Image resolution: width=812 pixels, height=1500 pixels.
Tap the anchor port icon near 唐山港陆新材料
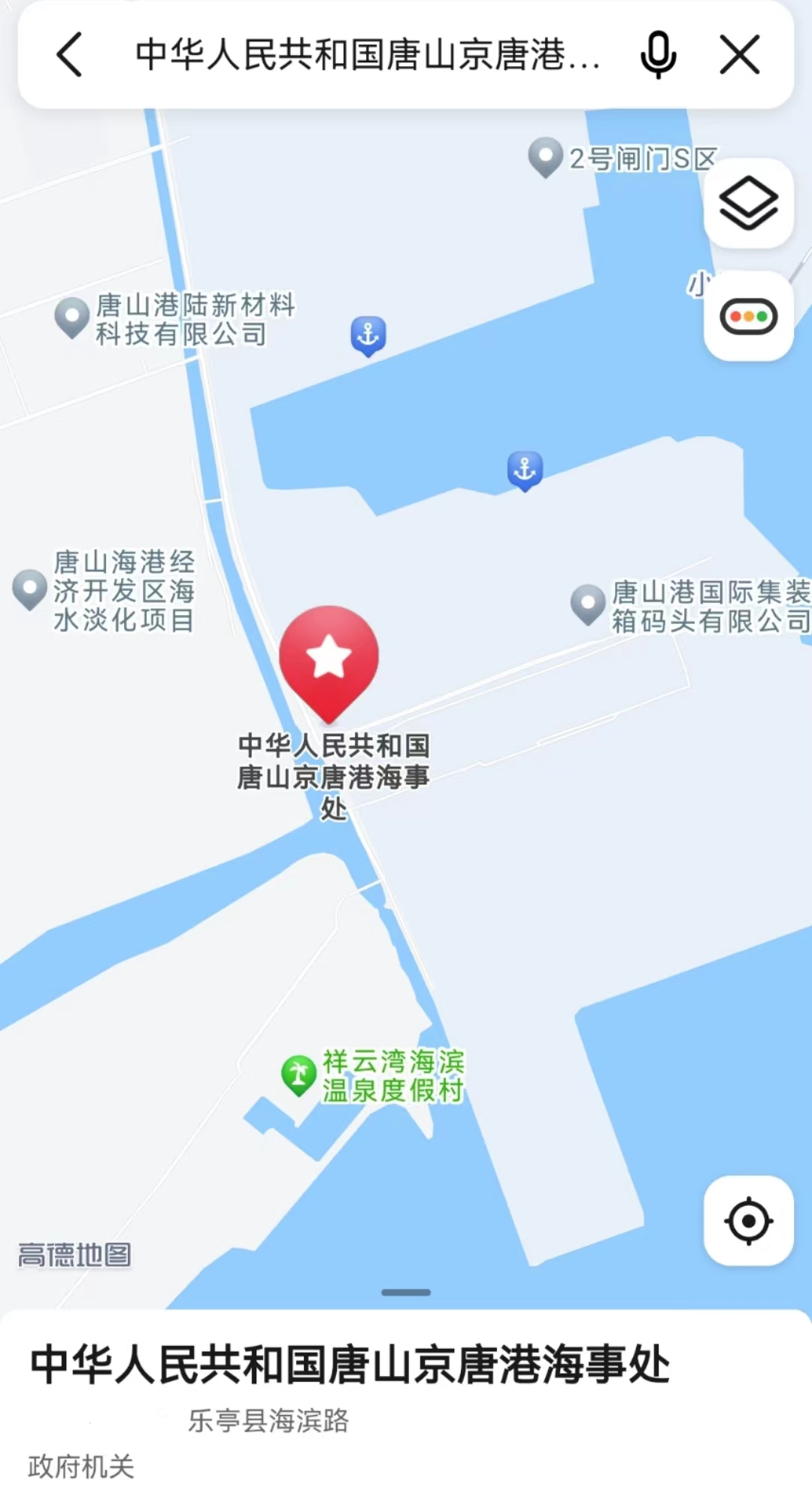(368, 335)
